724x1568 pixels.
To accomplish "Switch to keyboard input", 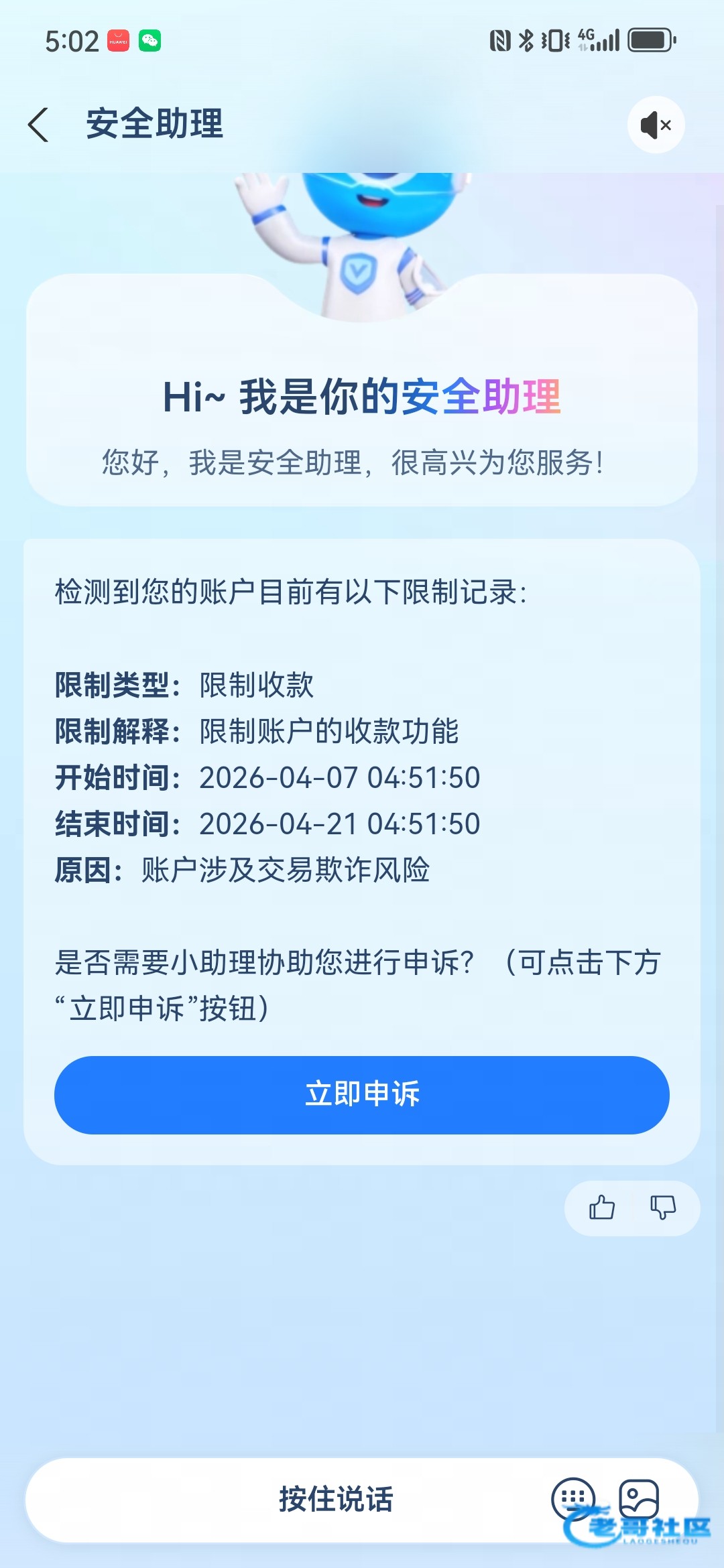I will pos(573,1498).
